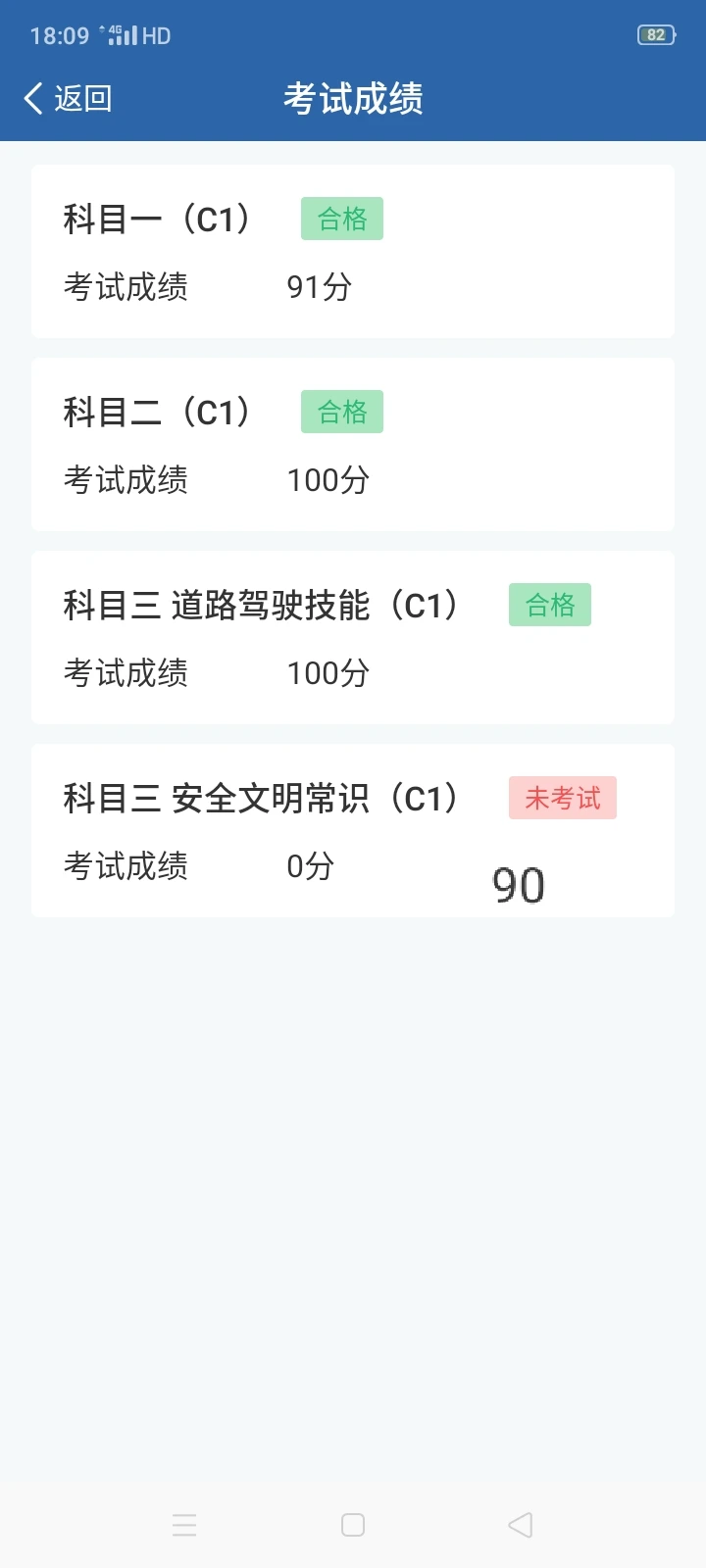Go to the system home screen
This screenshot has width=706, height=1568.
pos(353,1525)
